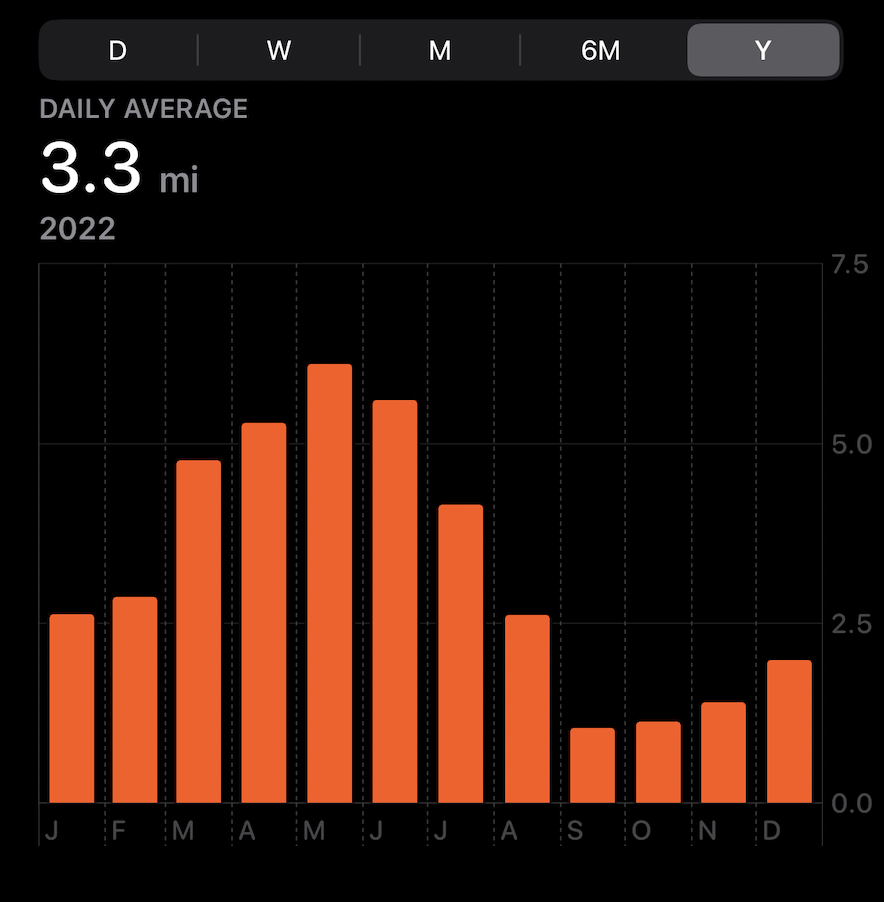Select the W weekly range
884x902 pixels.
click(x=279, y=50)
